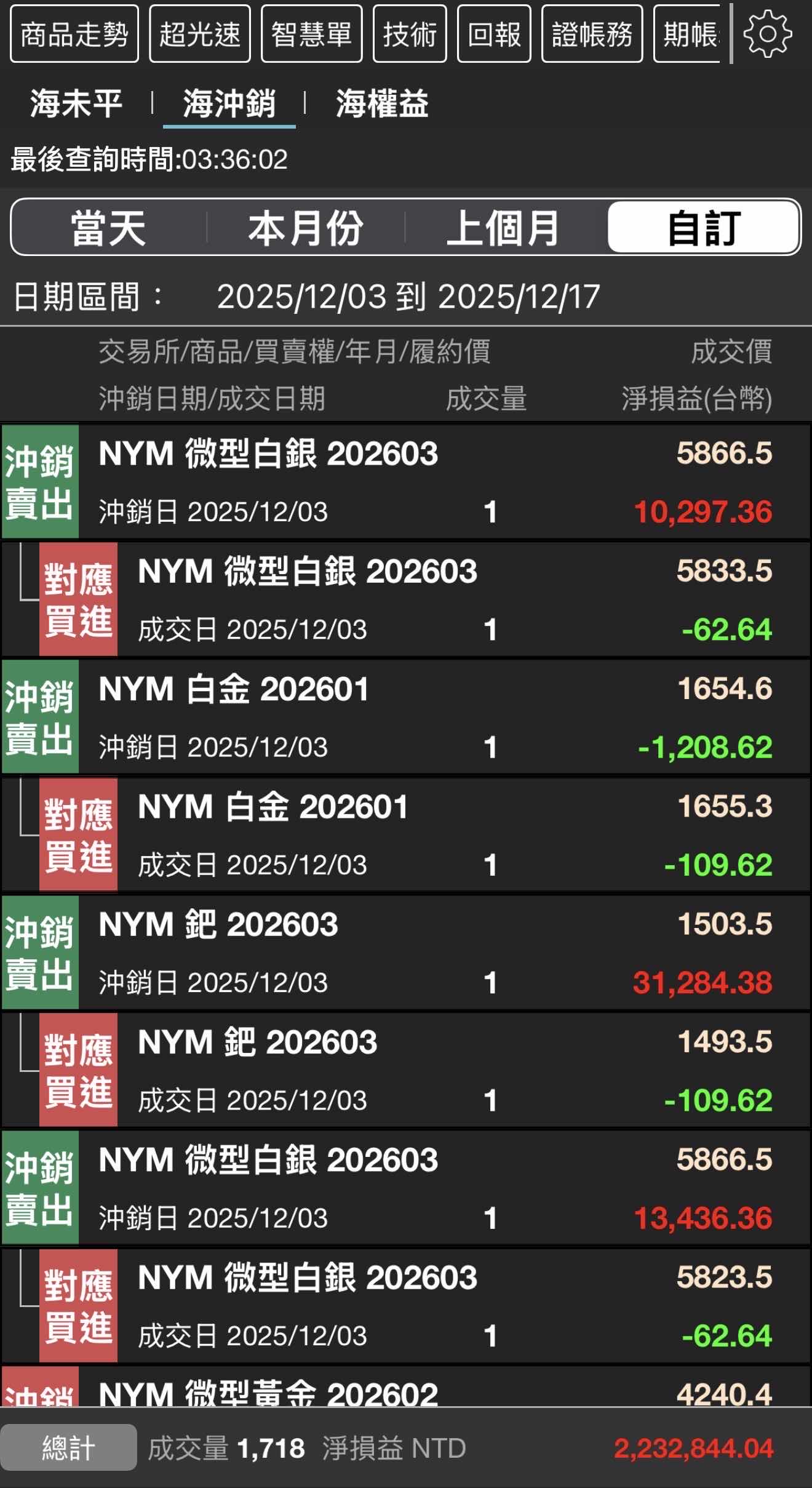The image size is (812, 1488).
Task: Show 當天 results
Action: (109, 228)
